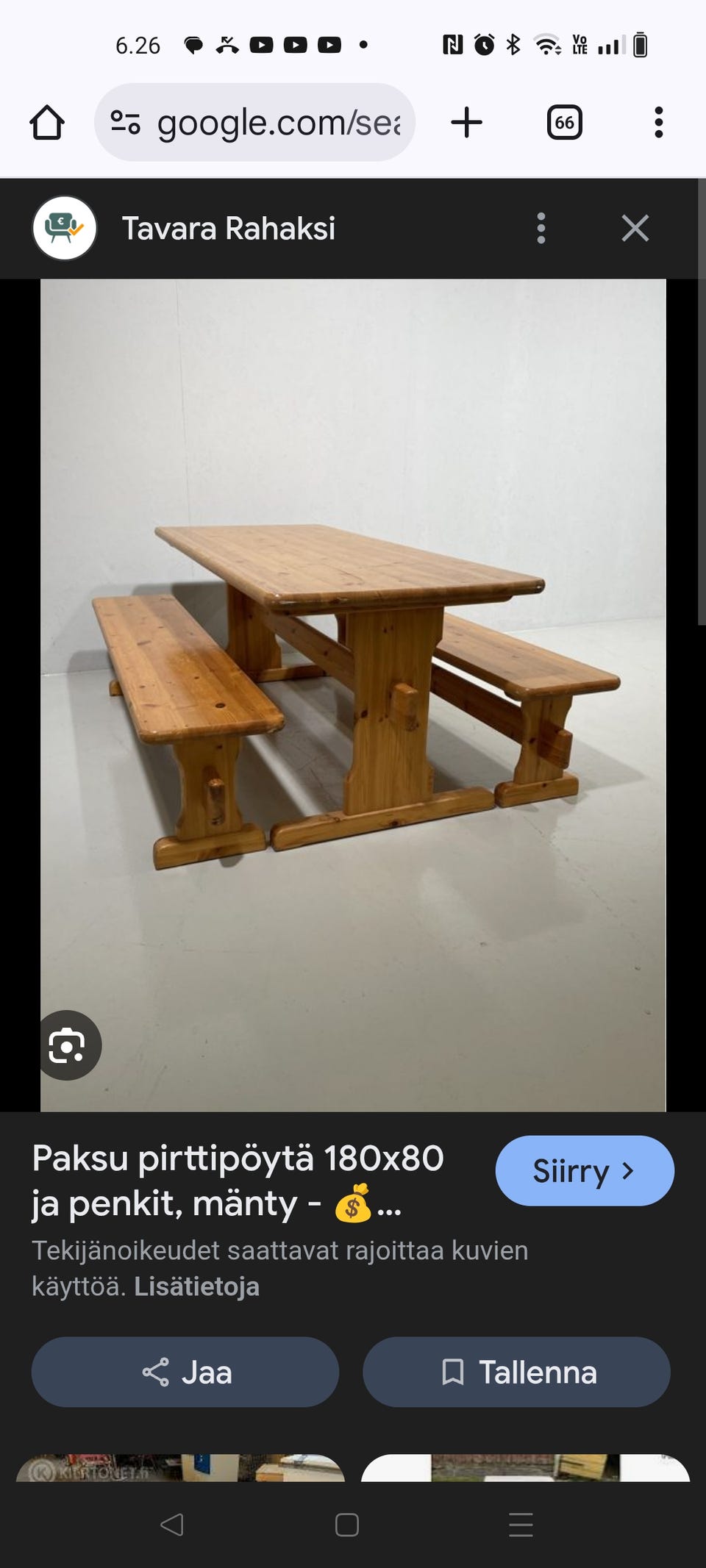Go back with the system back button
The height and width of the screenshot is (1568, 706).
coord(172,1525)
